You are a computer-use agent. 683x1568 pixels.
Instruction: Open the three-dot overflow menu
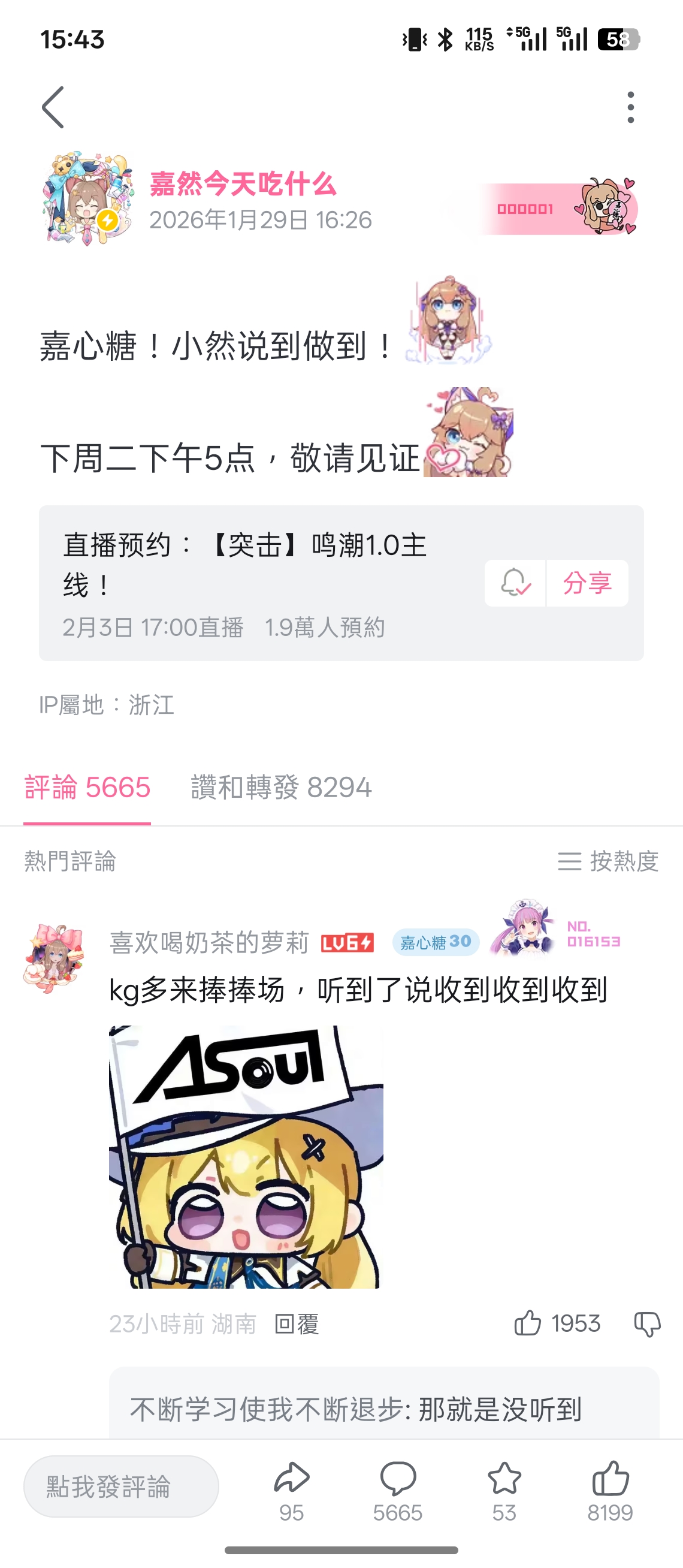tap(630, 107)
